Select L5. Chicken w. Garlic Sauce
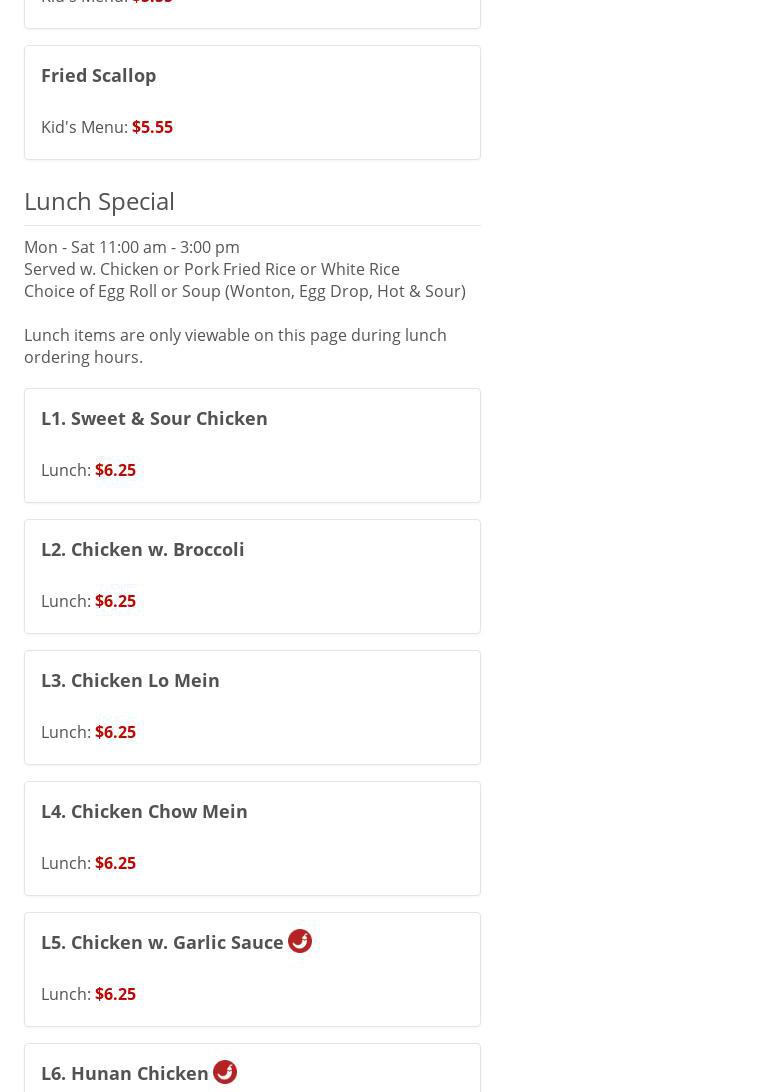This screenshot has width=770, height=1092. pyautogui.click(x=162, y=943)
